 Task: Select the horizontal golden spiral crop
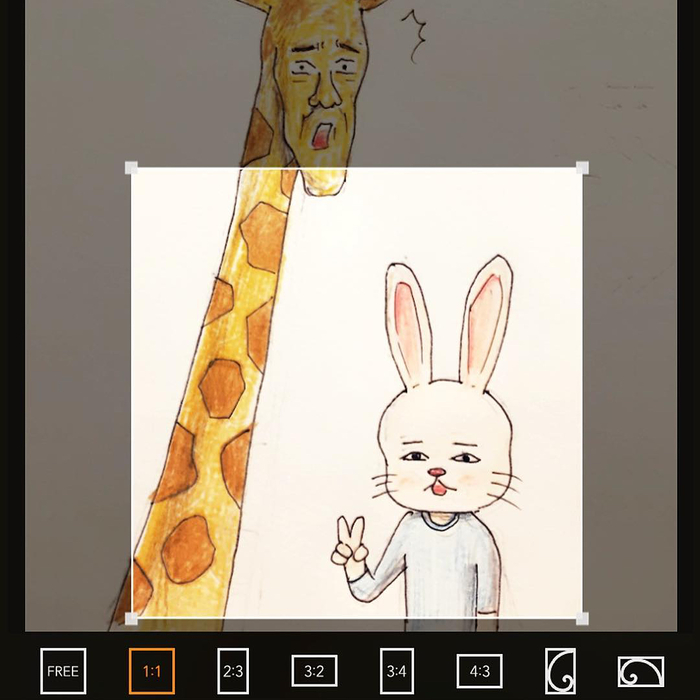click(641, 671)
